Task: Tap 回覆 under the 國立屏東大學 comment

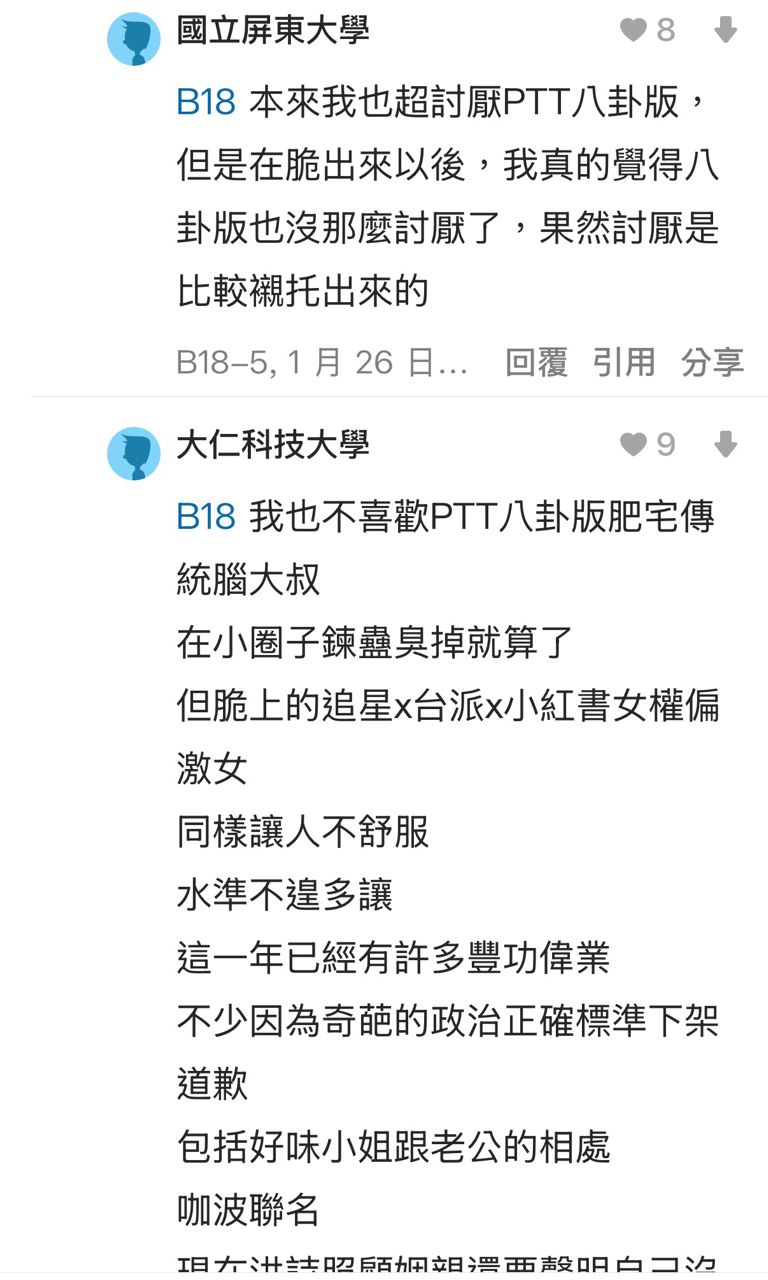Action: pos(536,362)
